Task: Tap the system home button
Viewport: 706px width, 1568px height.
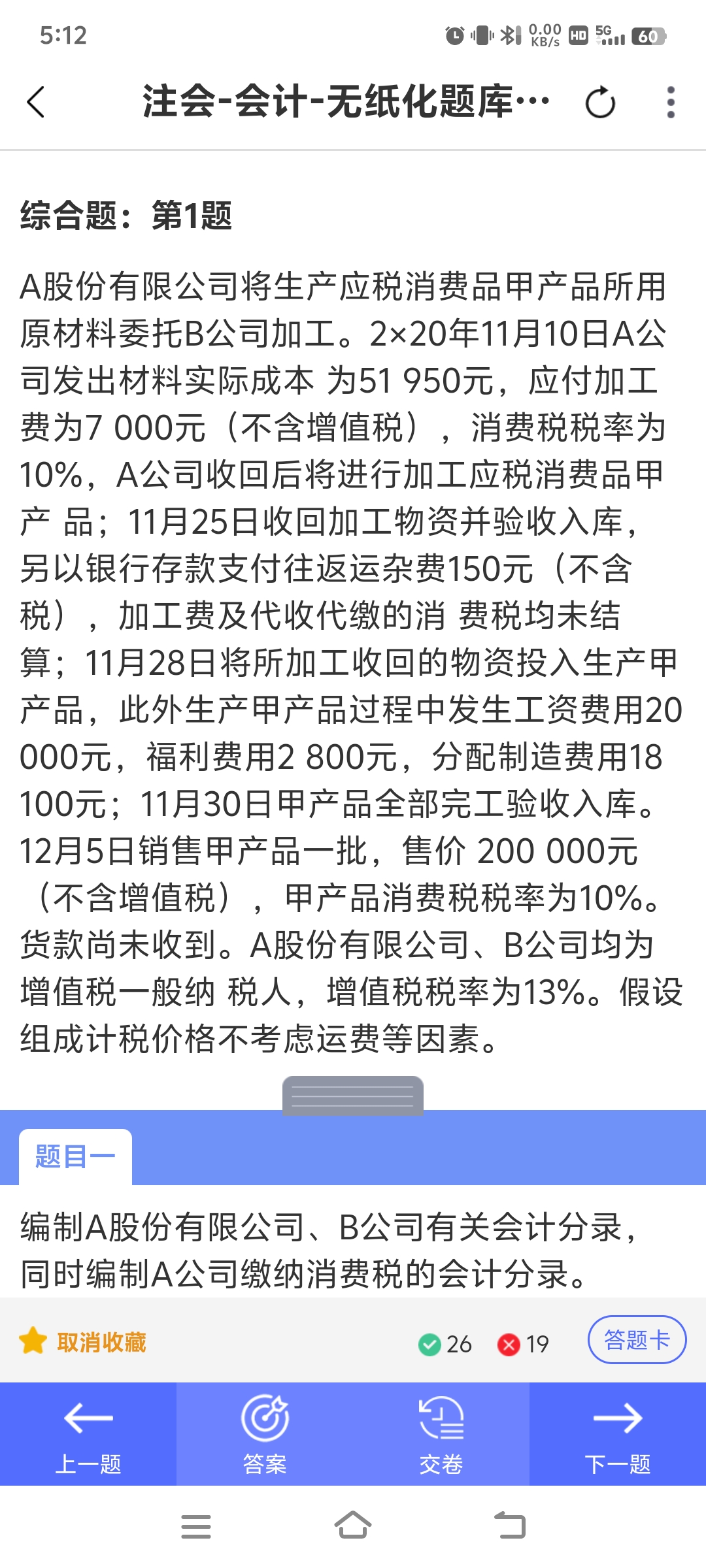Action: pyautogui.click(x=353, y=1526)
